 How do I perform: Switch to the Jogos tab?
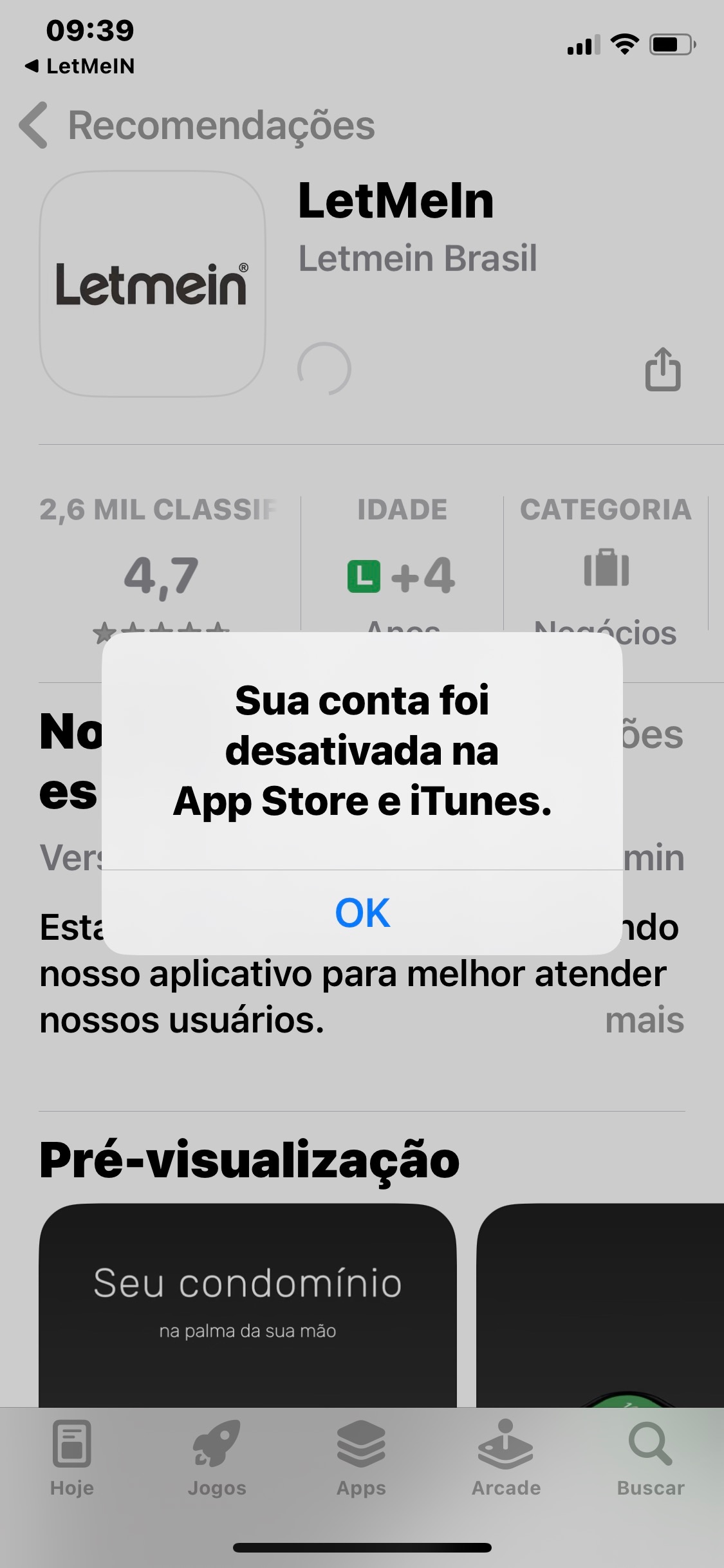tap(217, 1459)
